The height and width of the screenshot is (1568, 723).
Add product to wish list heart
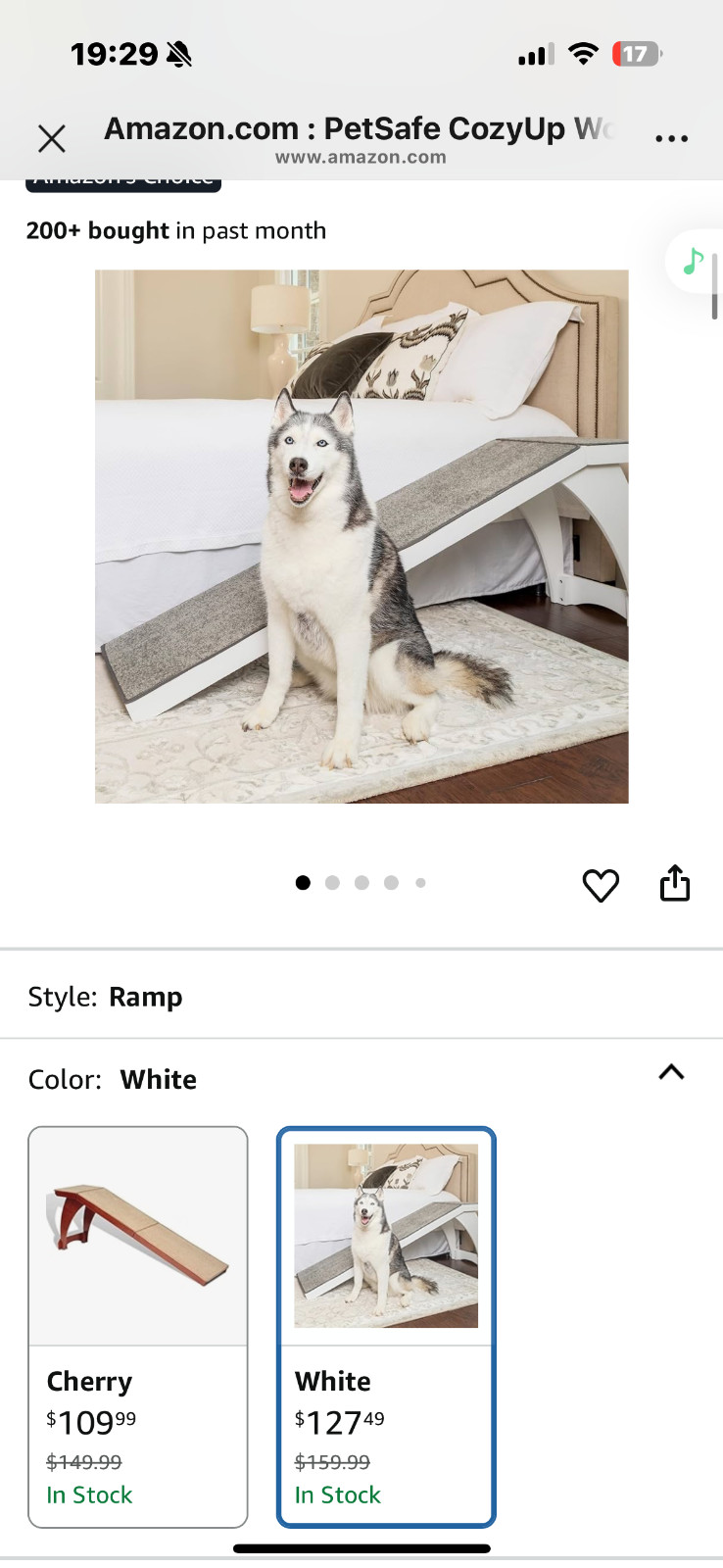pyautogui.click(x=601, y=885)
